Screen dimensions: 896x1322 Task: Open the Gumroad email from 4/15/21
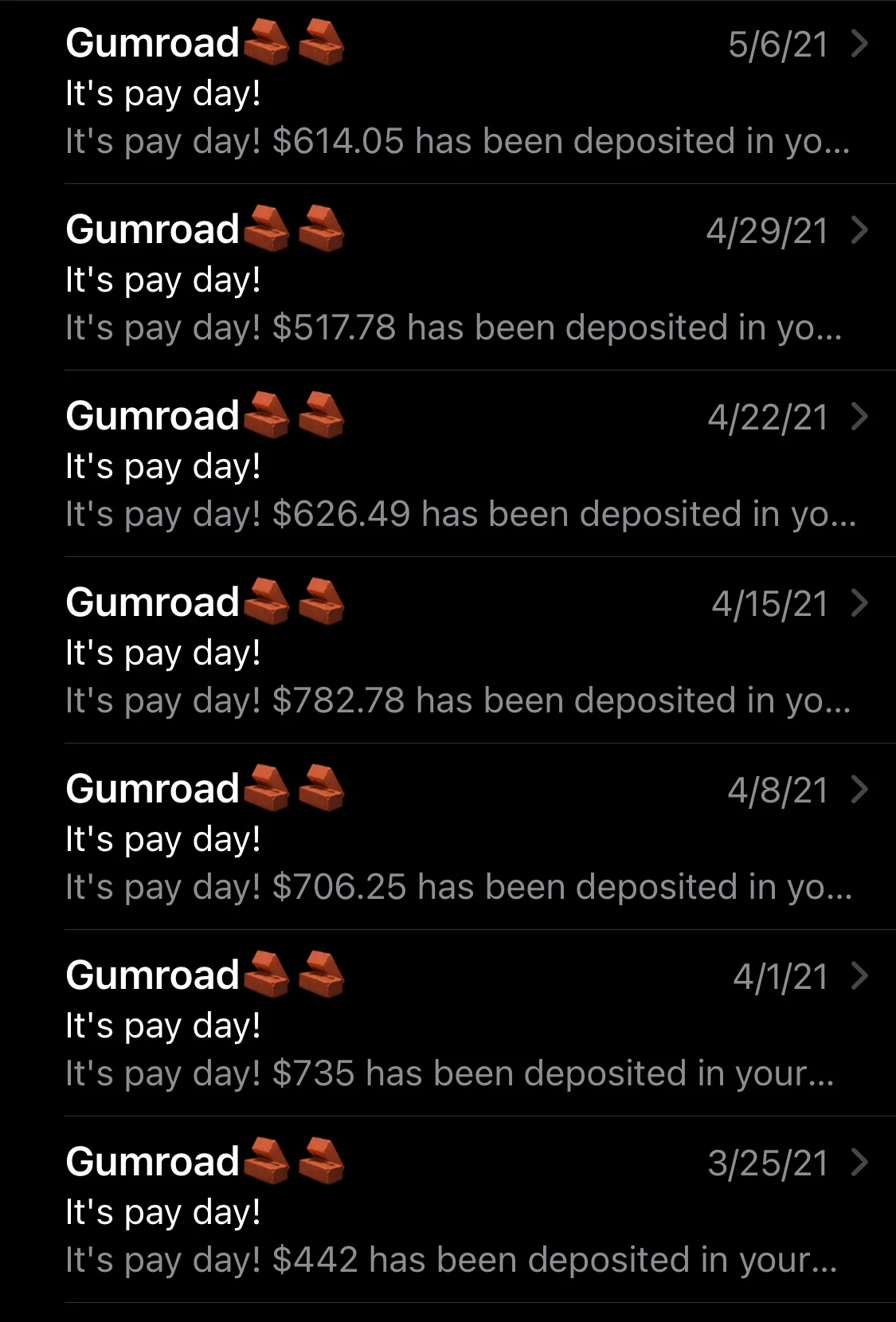coord(458,652)
